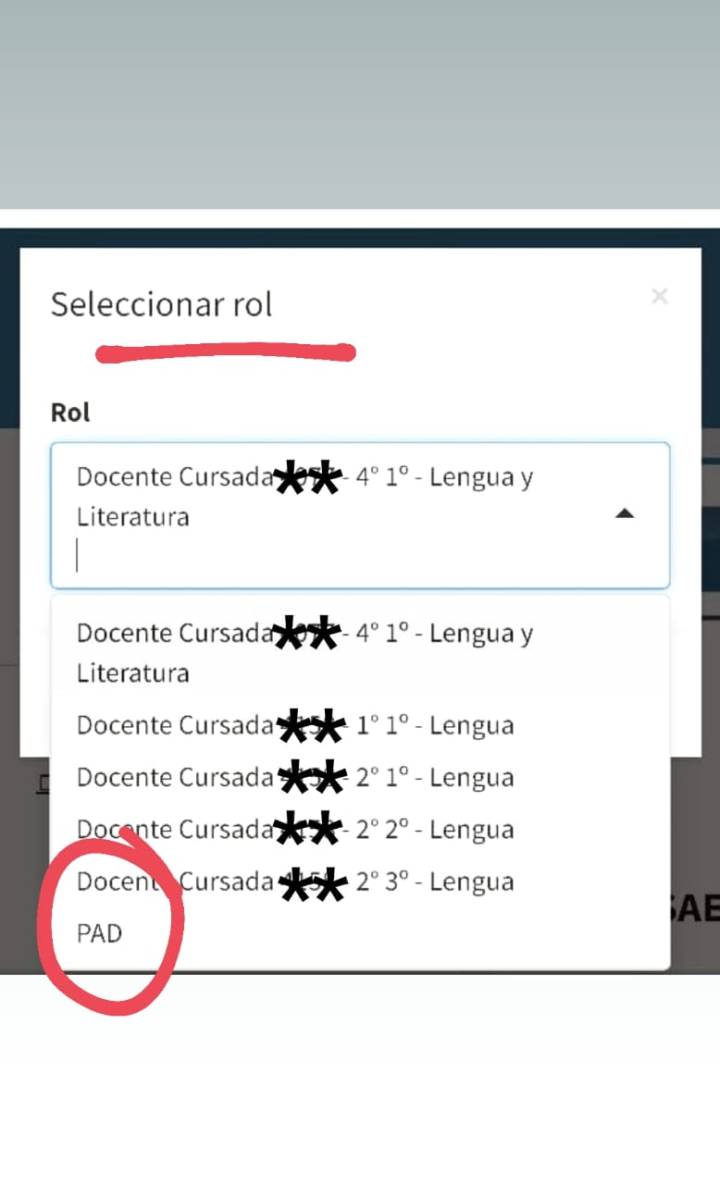The width and height of the screenshot is (720, 1184).
Task: Dismiss the dialog using the X icon
Action: [x=660, y=296]
